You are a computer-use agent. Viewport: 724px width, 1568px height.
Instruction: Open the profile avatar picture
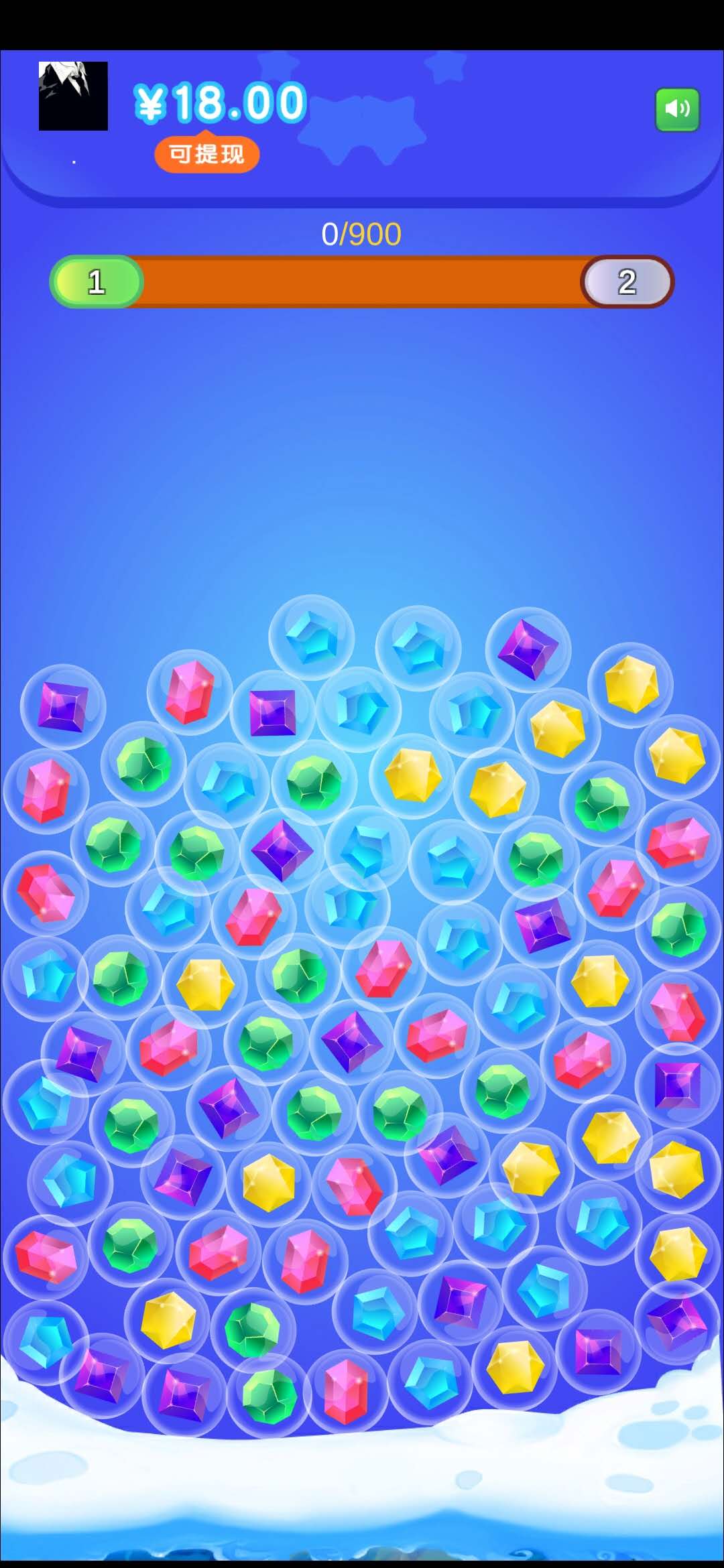point(73,96)
